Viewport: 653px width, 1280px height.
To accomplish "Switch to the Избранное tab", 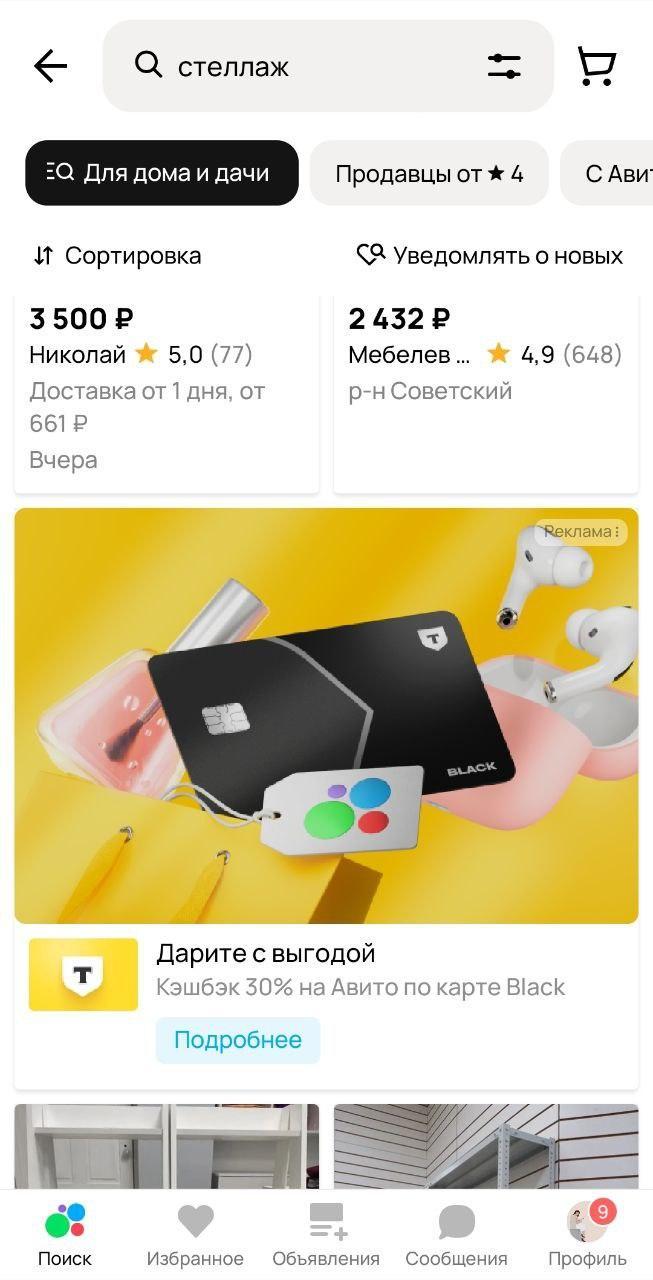I will (x=195, y=1234).
